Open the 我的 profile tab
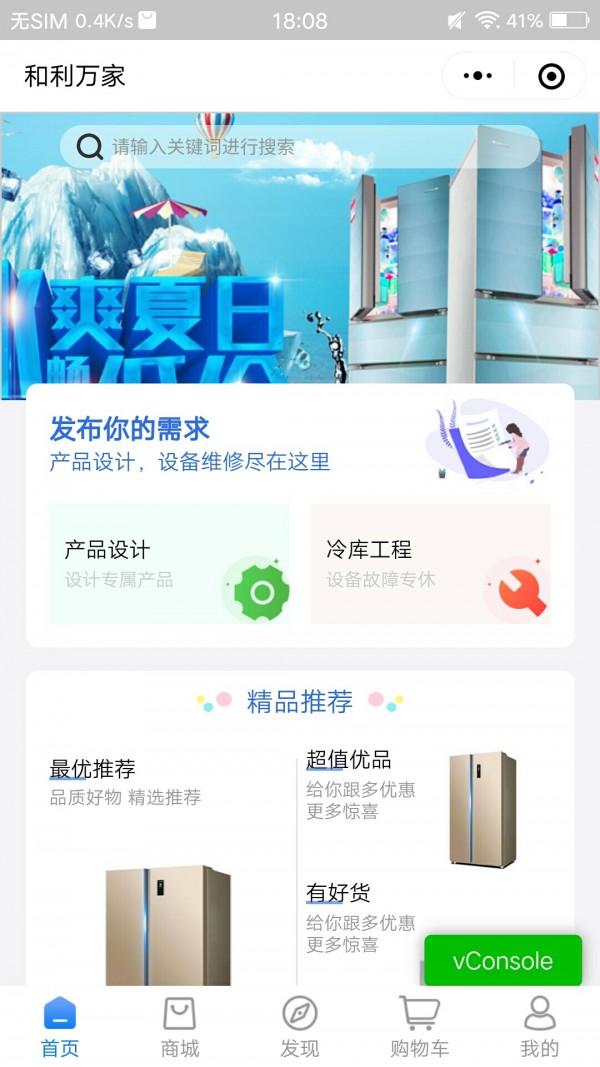This screenshot has width=600, height=1067. pos(540,1026)
